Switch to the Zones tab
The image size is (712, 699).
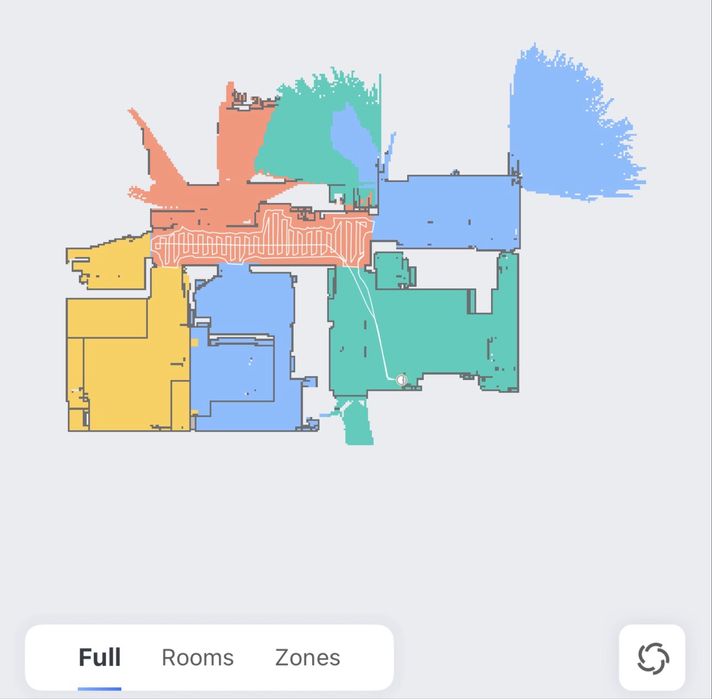pyautogui.click(x=307, y=657)
